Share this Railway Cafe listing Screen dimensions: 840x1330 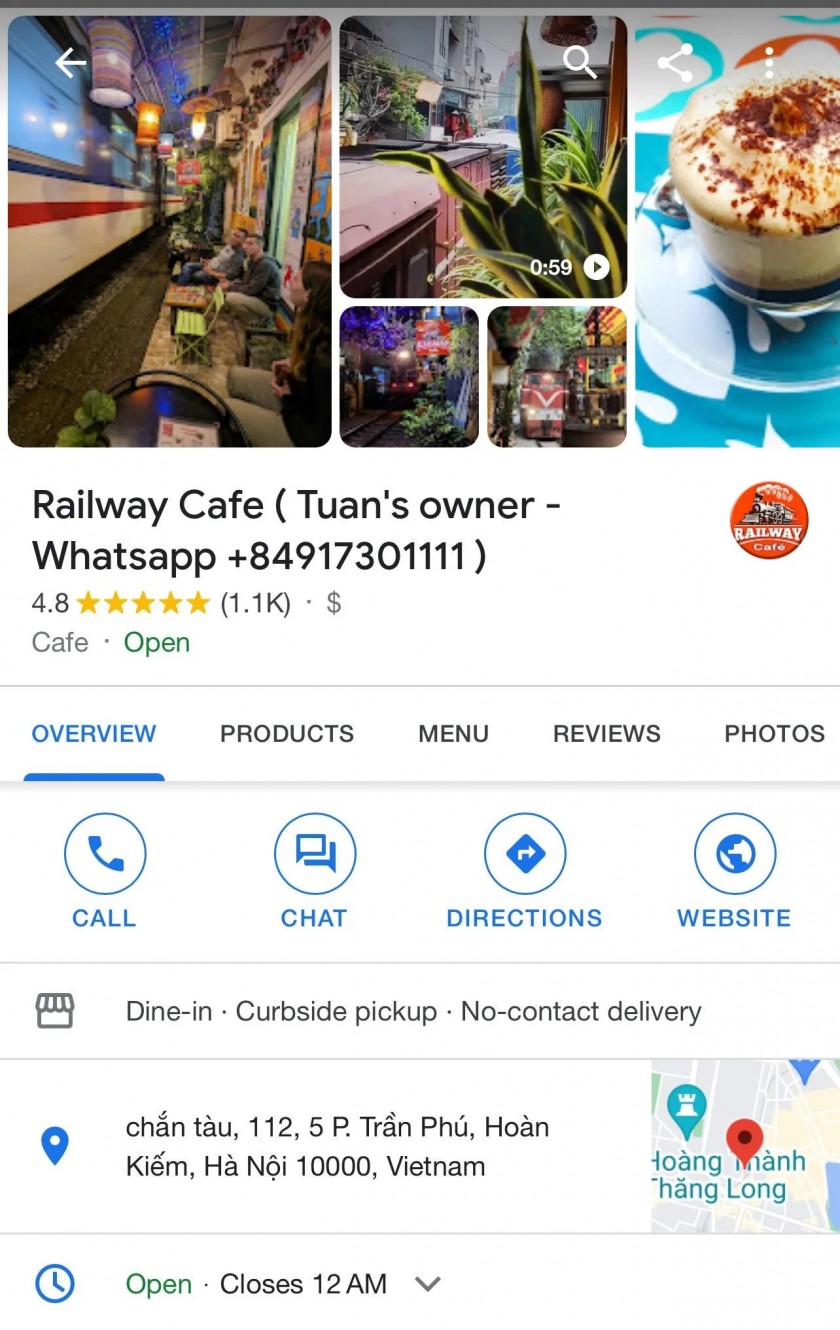(675, 63)
